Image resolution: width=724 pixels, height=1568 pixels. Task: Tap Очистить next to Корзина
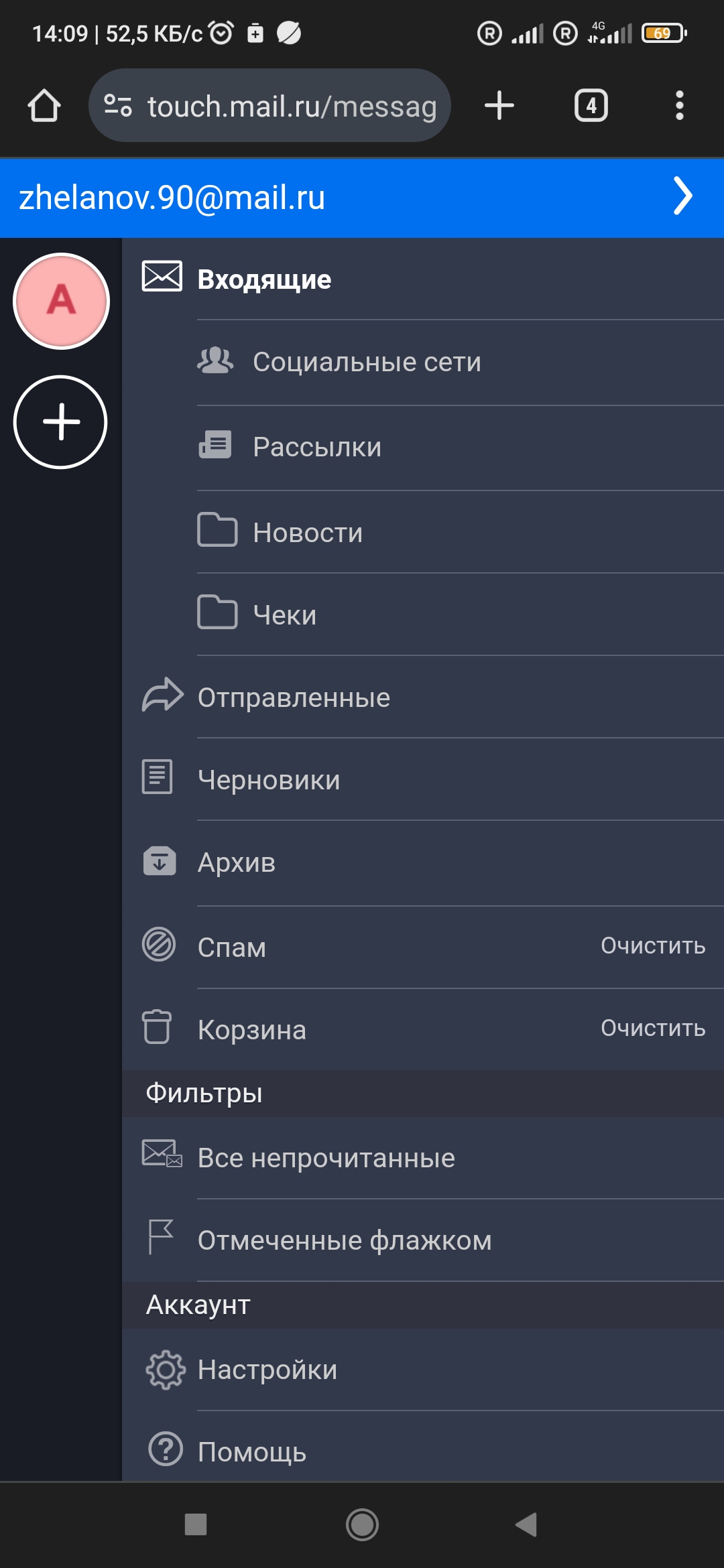653,1028
